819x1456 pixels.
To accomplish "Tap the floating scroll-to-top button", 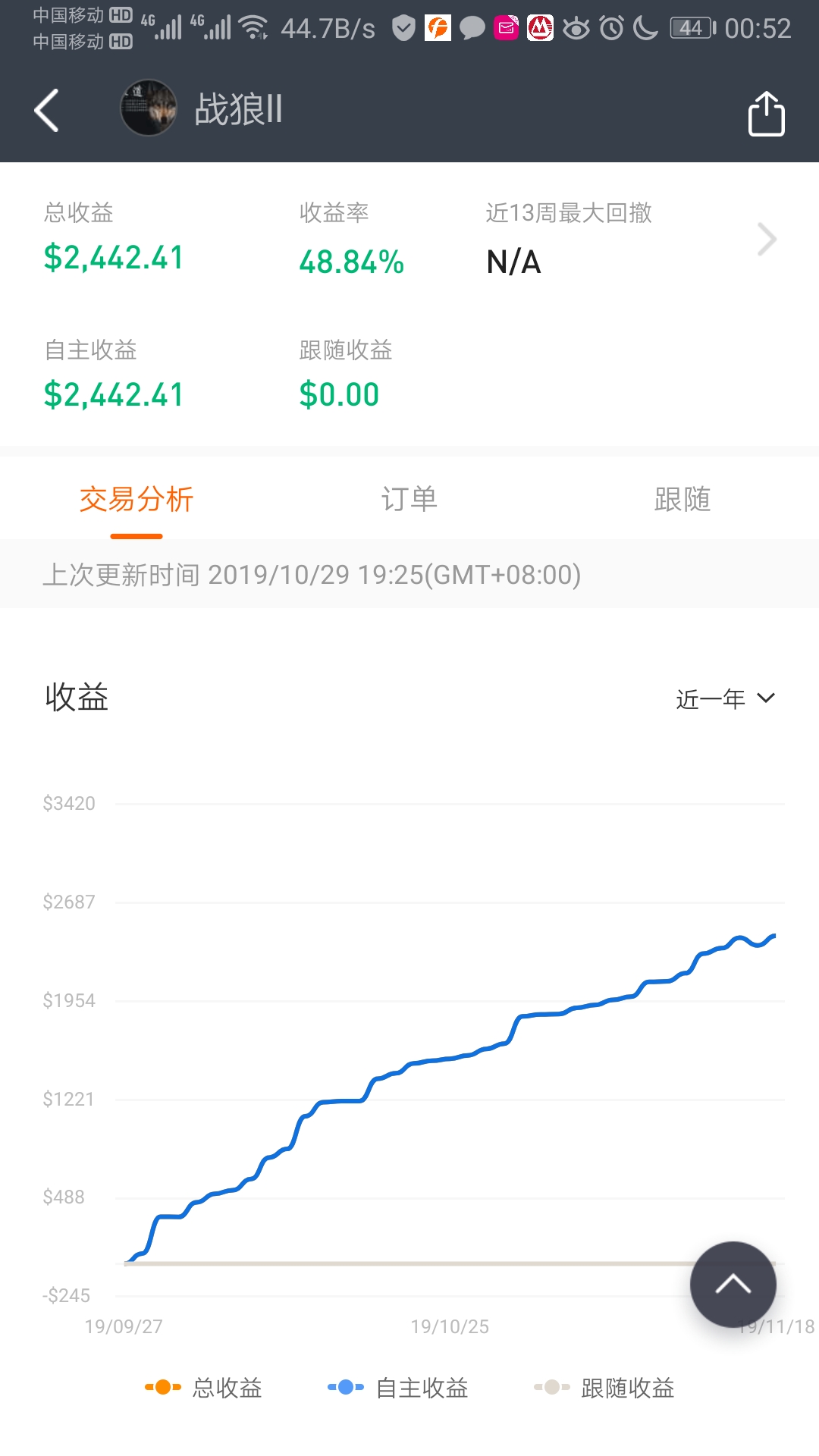I will pos(733,1285).
